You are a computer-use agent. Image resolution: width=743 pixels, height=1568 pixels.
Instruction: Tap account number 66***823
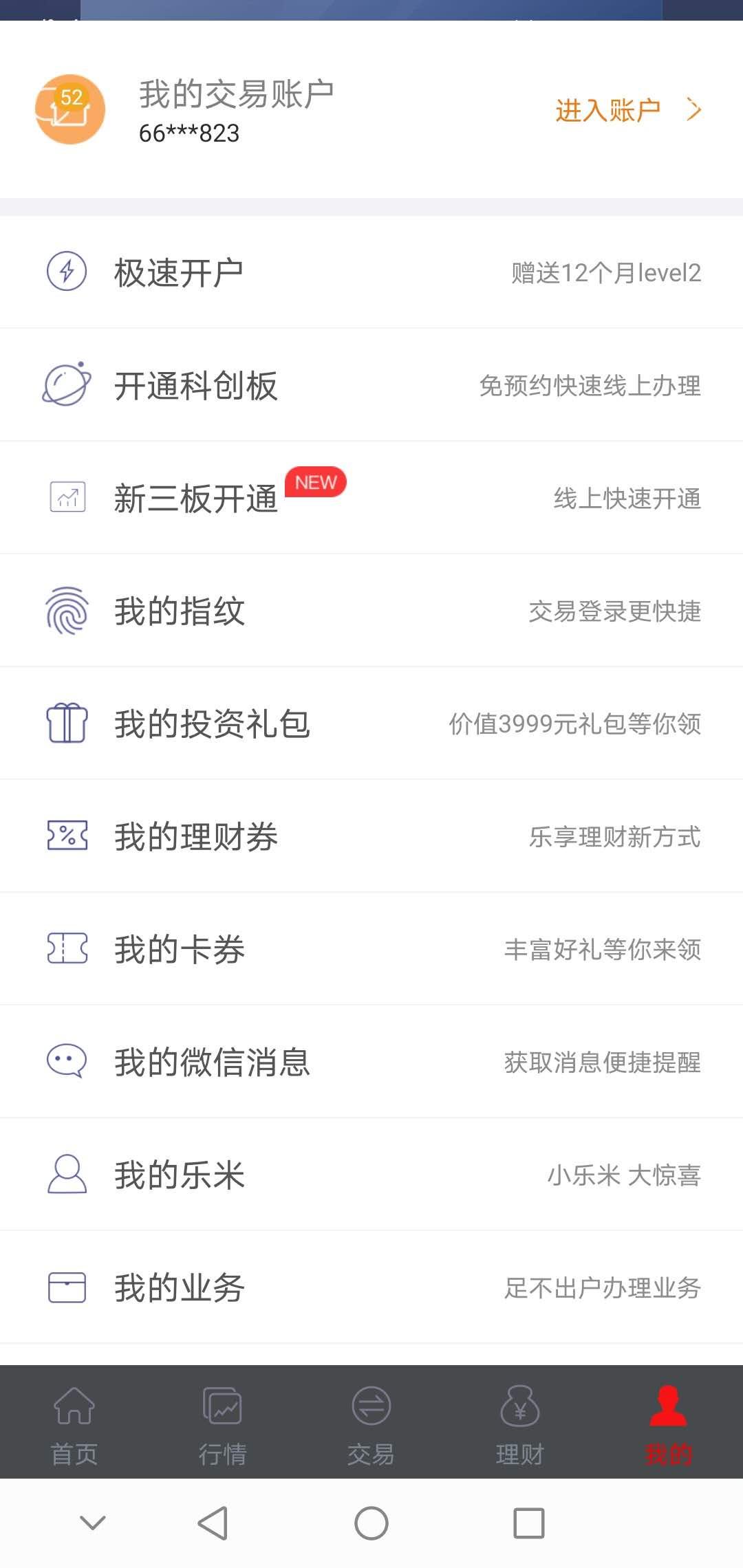coord(187,133)
